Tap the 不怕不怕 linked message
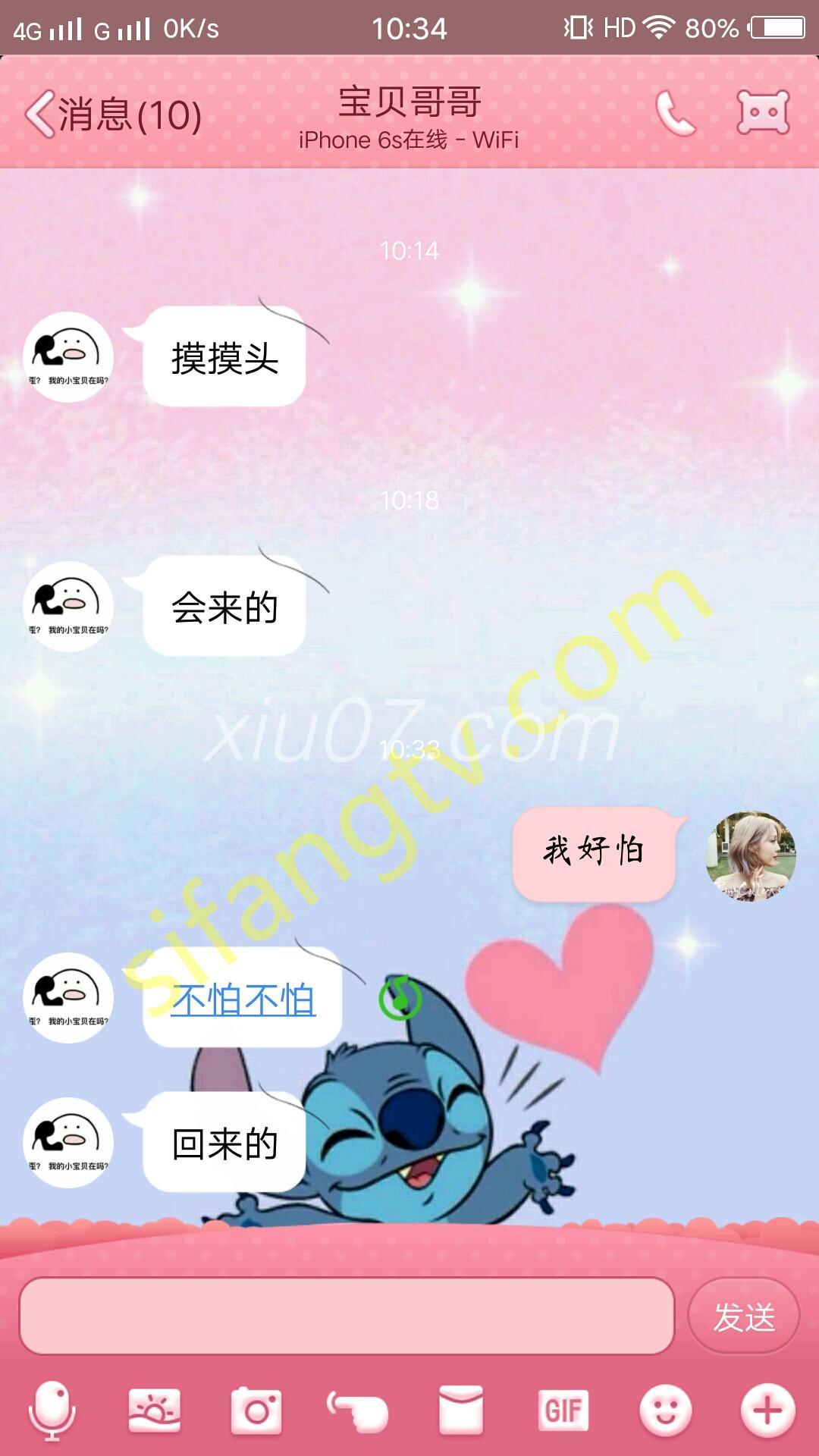 tap(243, 999)
